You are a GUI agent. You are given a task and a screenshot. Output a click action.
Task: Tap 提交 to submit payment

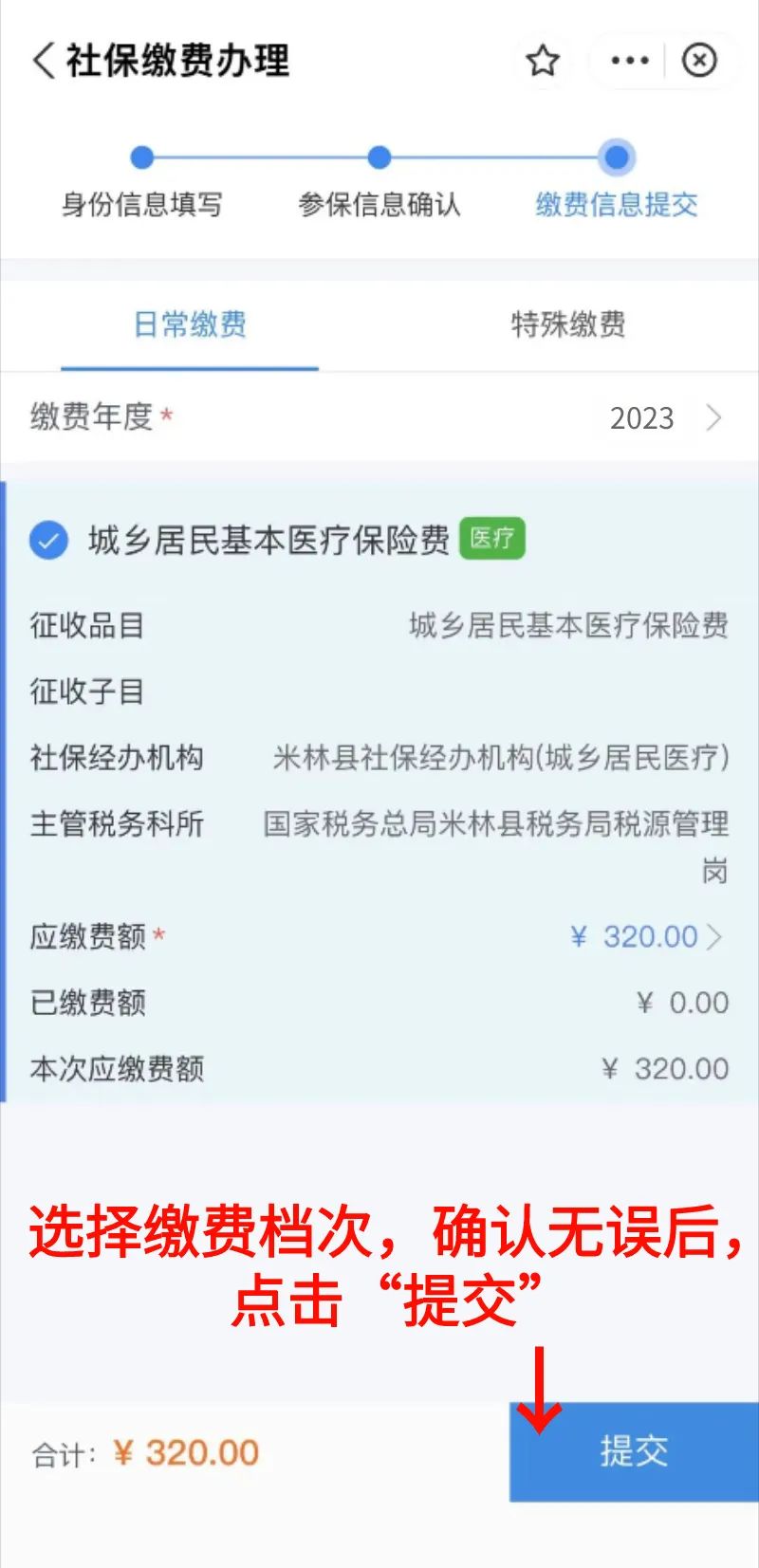(x=634, y=1451)
